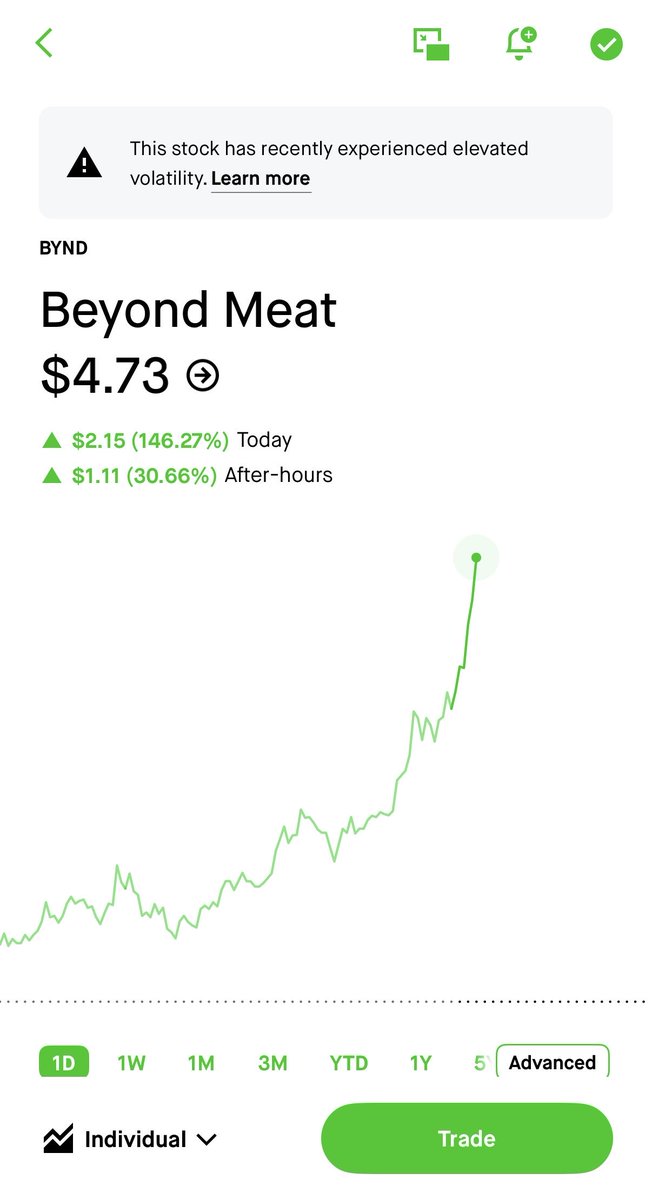652x1200 pixels.
Task: Open Learn more about volatility
Action: pos(261,179)
